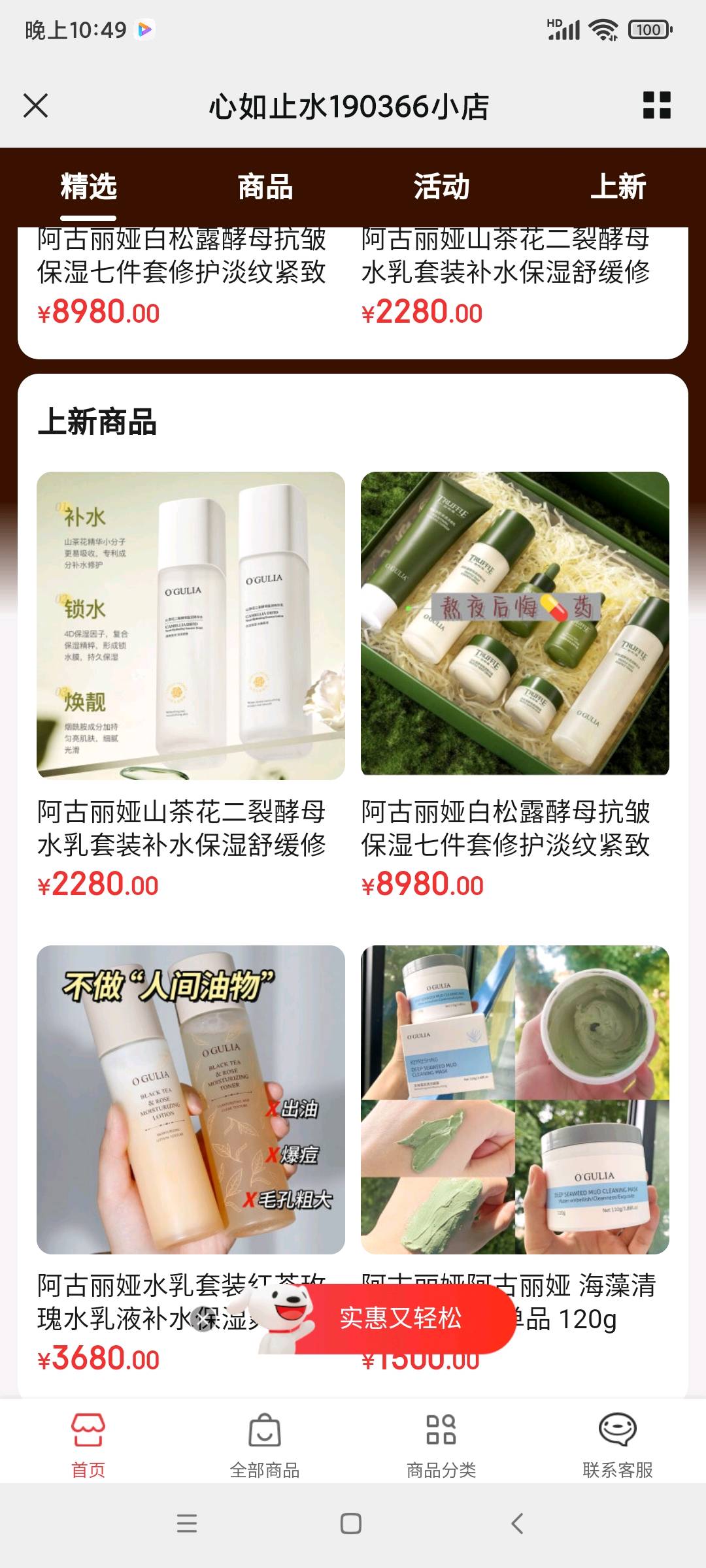Go to 全部商品 in bottom navigation
706x1568 pixels.
click(265, 1445)
